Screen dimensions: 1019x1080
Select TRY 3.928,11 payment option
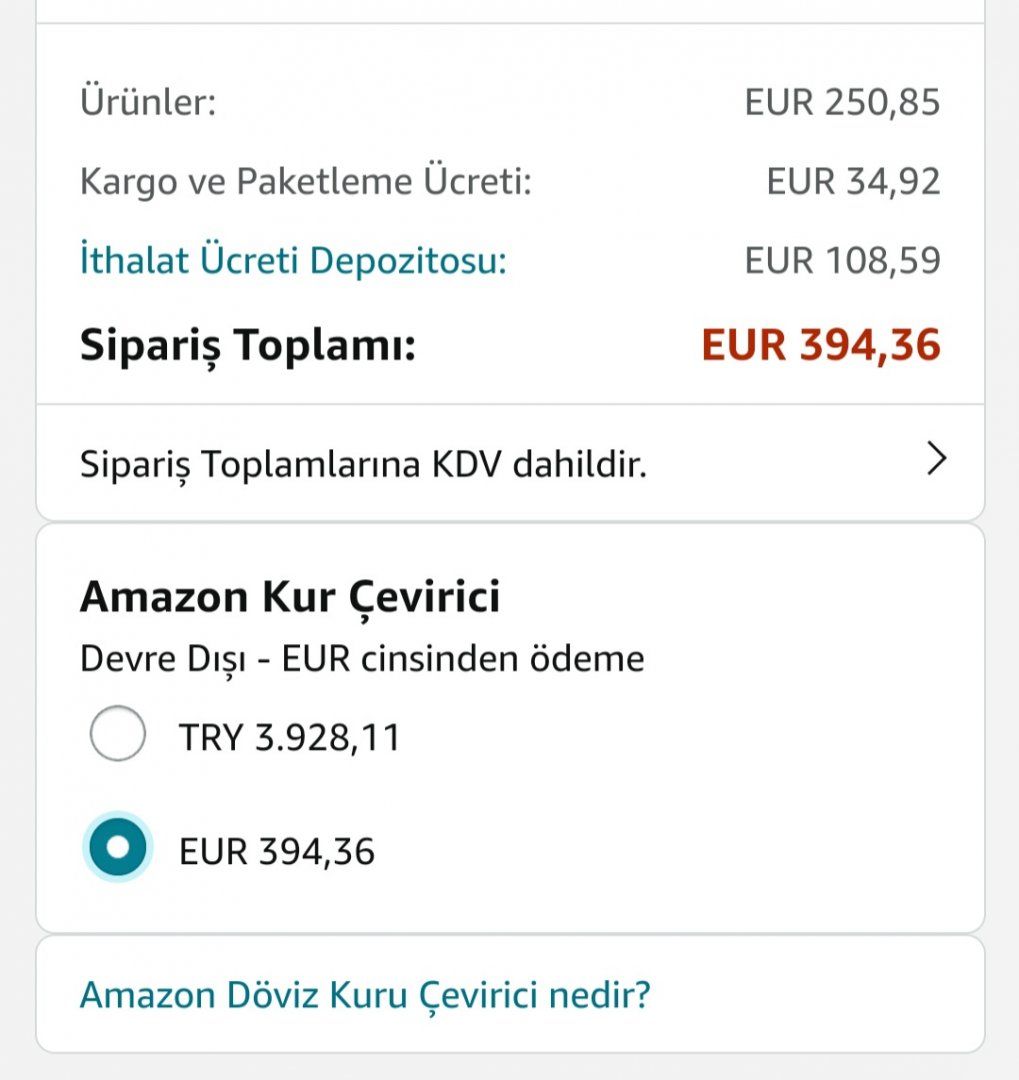[118, 735]
